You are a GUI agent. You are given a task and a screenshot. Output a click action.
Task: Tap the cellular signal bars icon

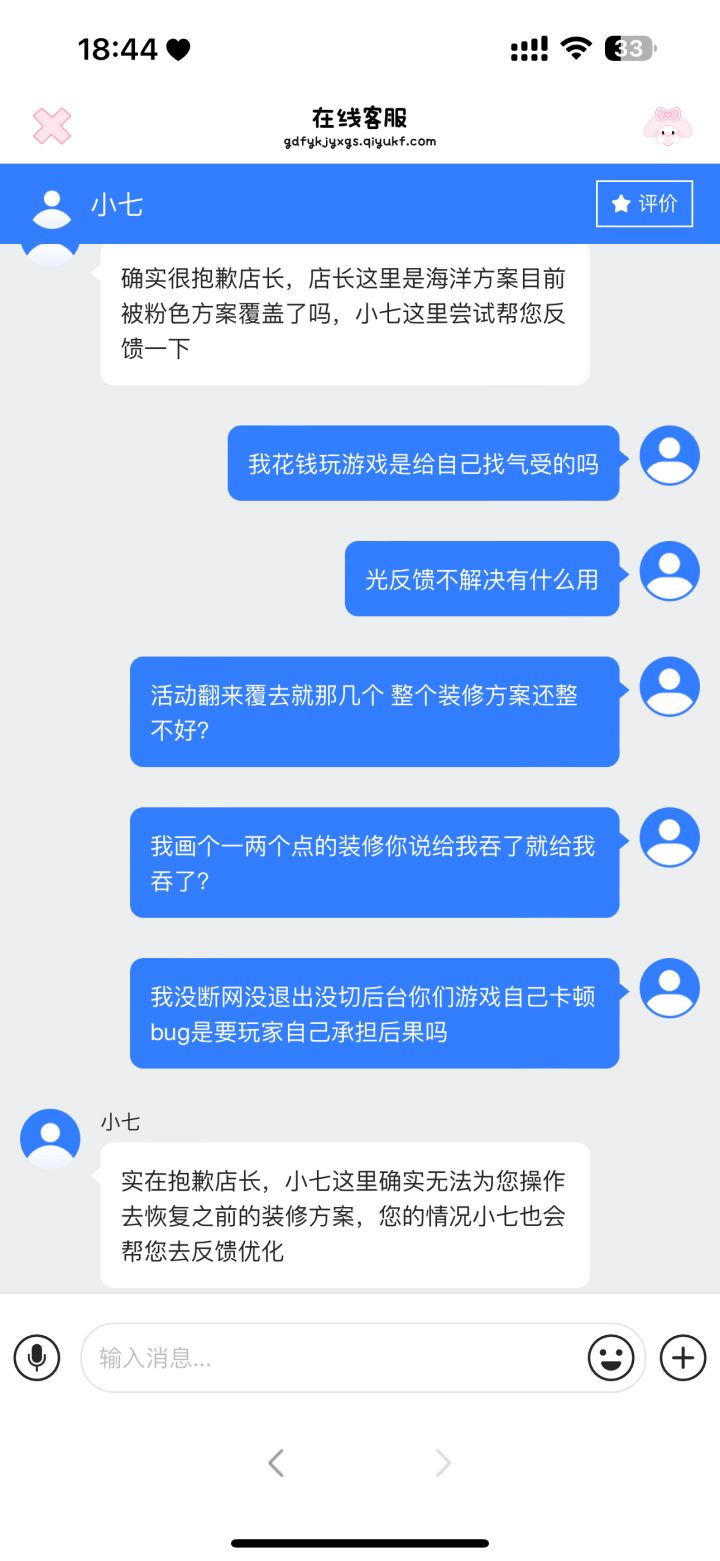pyautogui.click(x=528, y=46)
